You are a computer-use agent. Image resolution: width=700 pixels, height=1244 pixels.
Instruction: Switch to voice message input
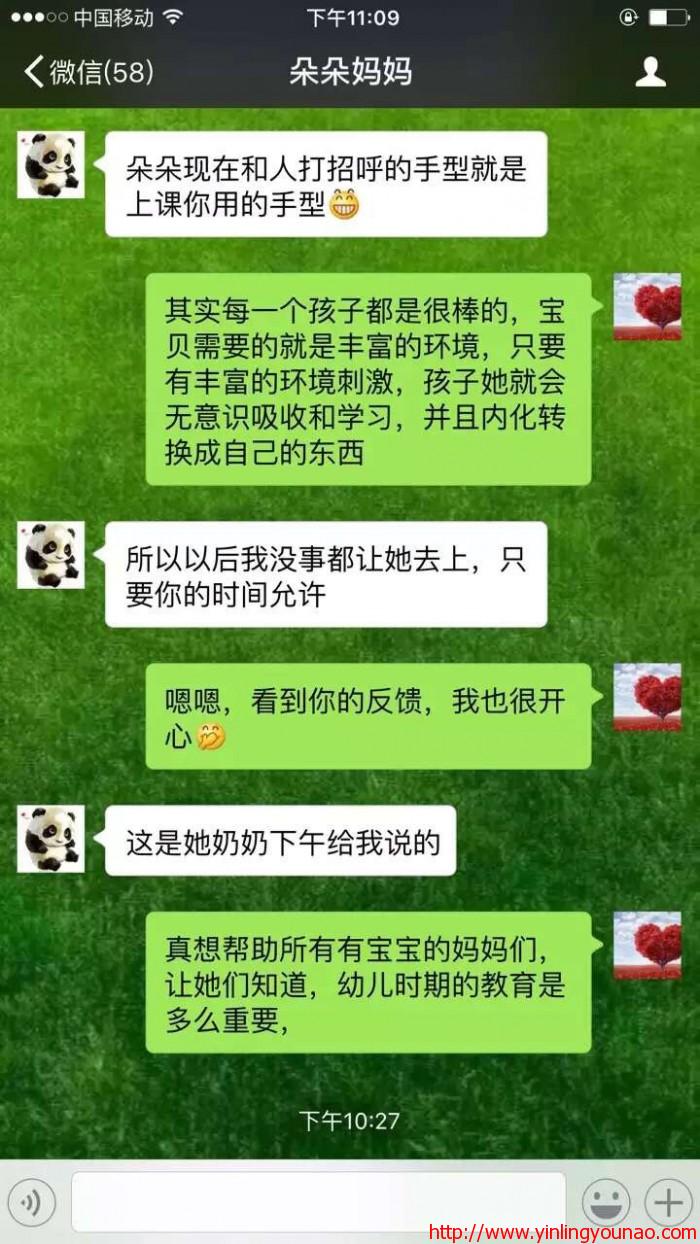[31, 1202]
